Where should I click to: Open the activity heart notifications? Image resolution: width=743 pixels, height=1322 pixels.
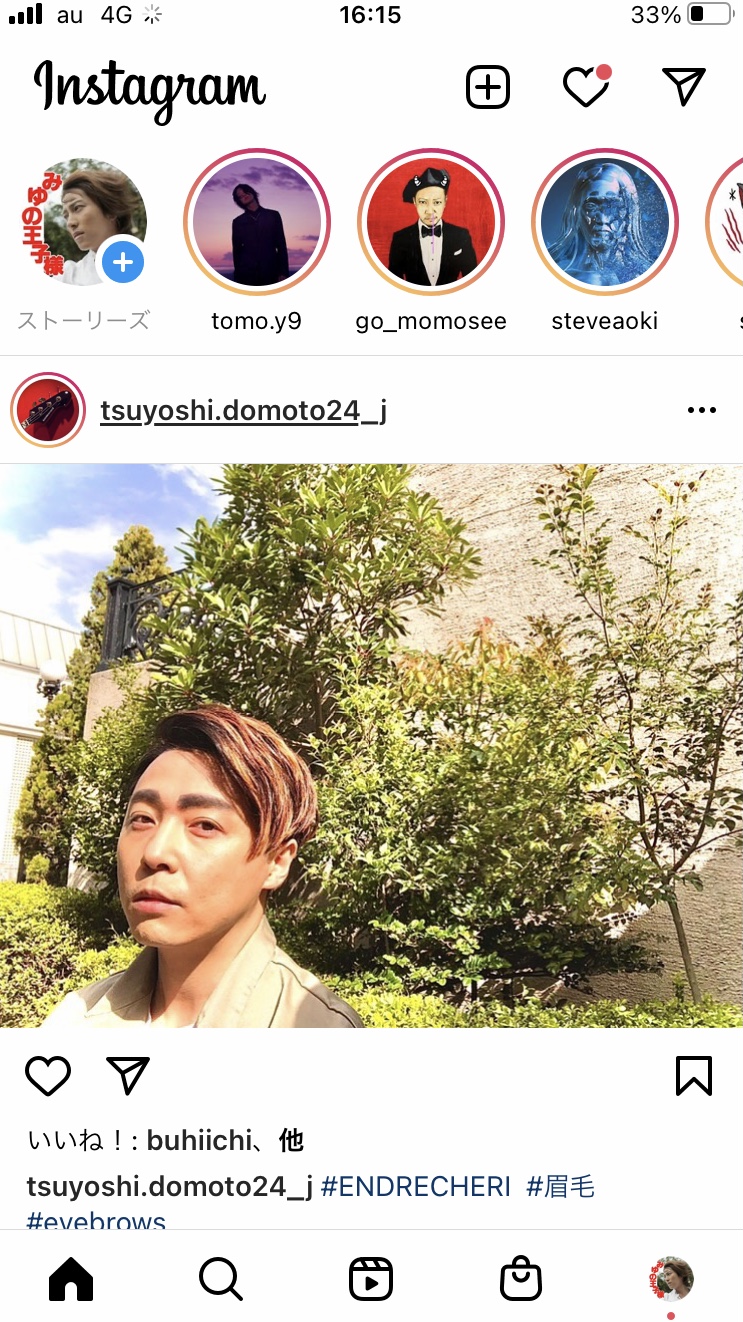[x=587, y=86]
